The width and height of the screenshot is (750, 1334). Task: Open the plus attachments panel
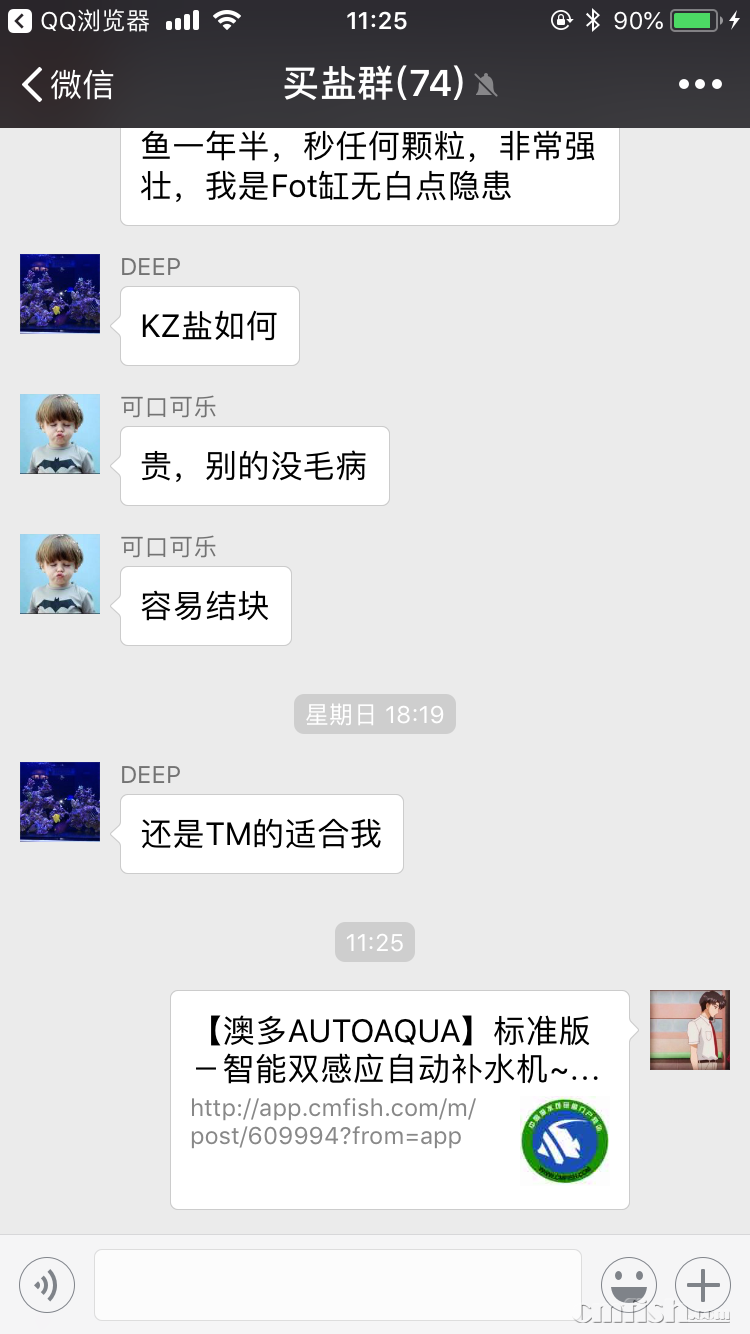pyautogui.click(x=703, y=1284)
